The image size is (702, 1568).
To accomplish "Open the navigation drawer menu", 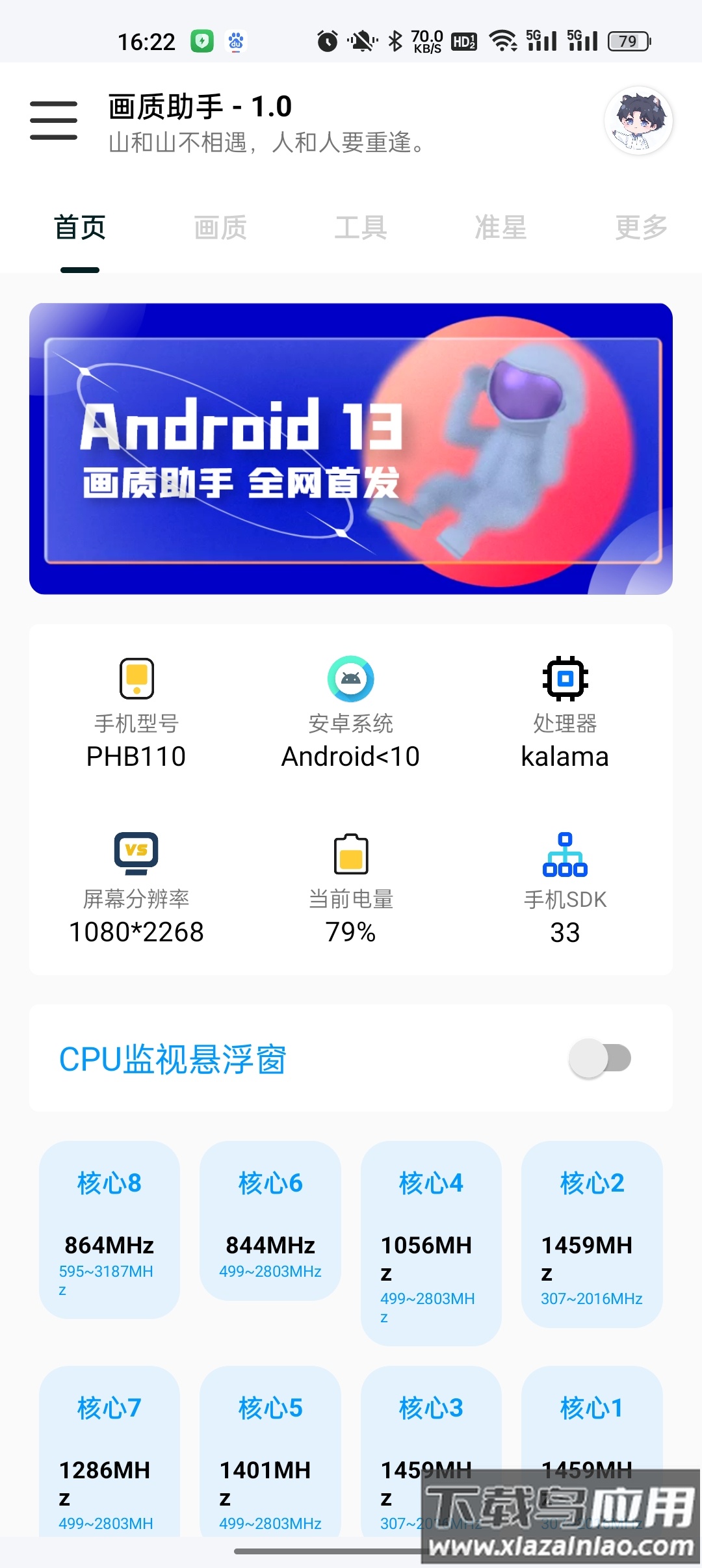I will click(x=54, y=119).
